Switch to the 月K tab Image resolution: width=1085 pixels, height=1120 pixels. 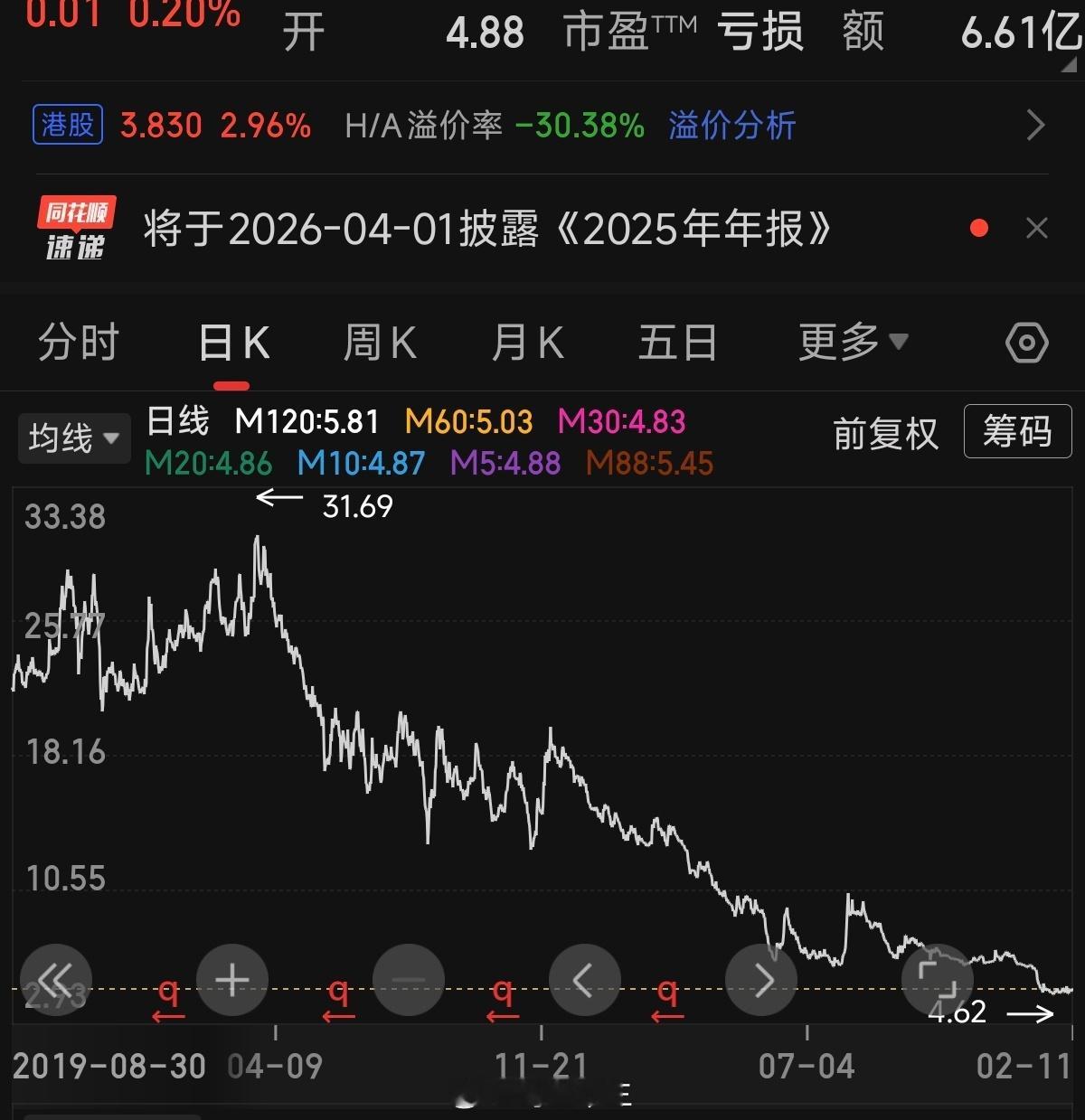click(x=528, y=342)
